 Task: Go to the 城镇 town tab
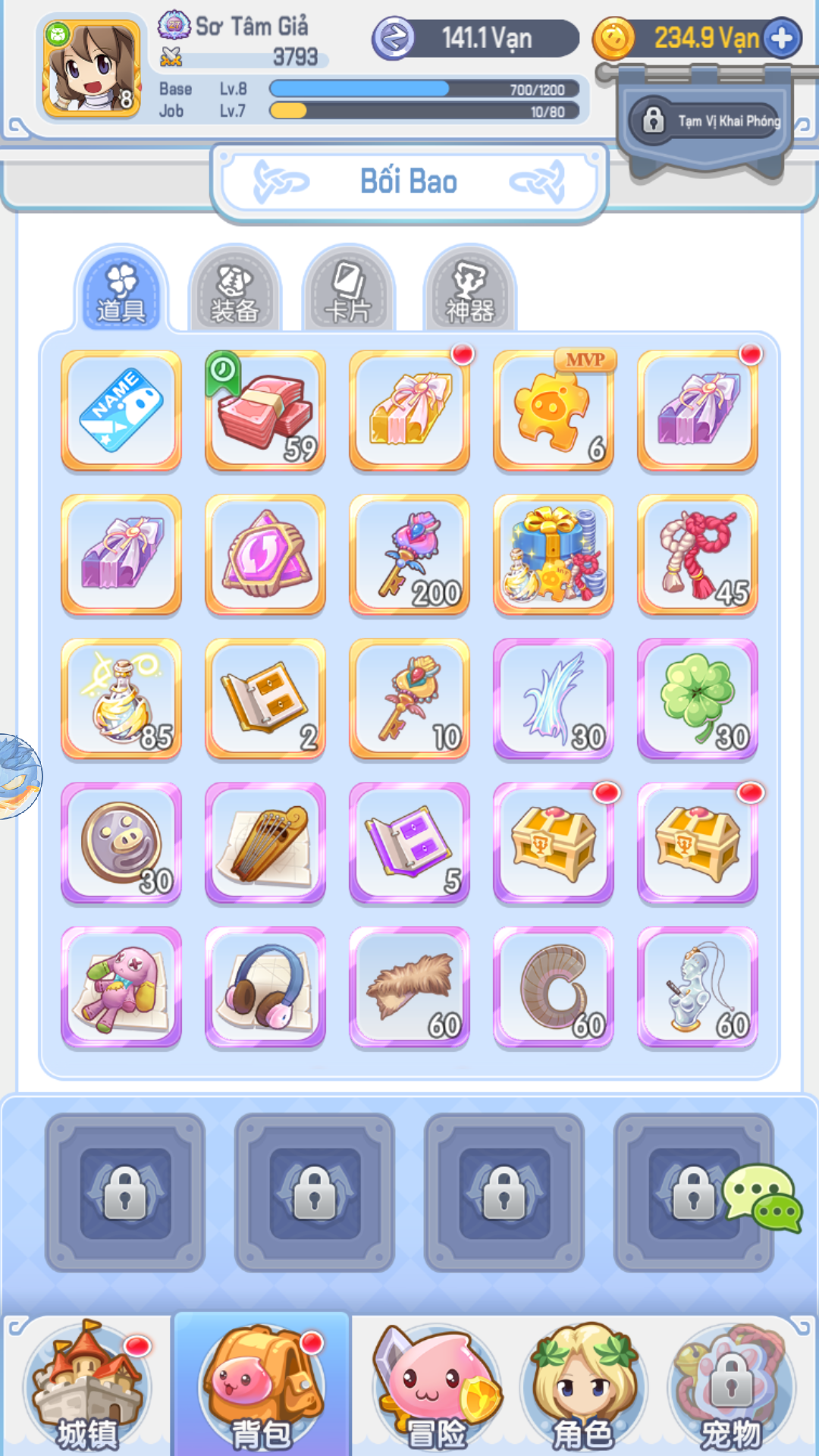87,1386
